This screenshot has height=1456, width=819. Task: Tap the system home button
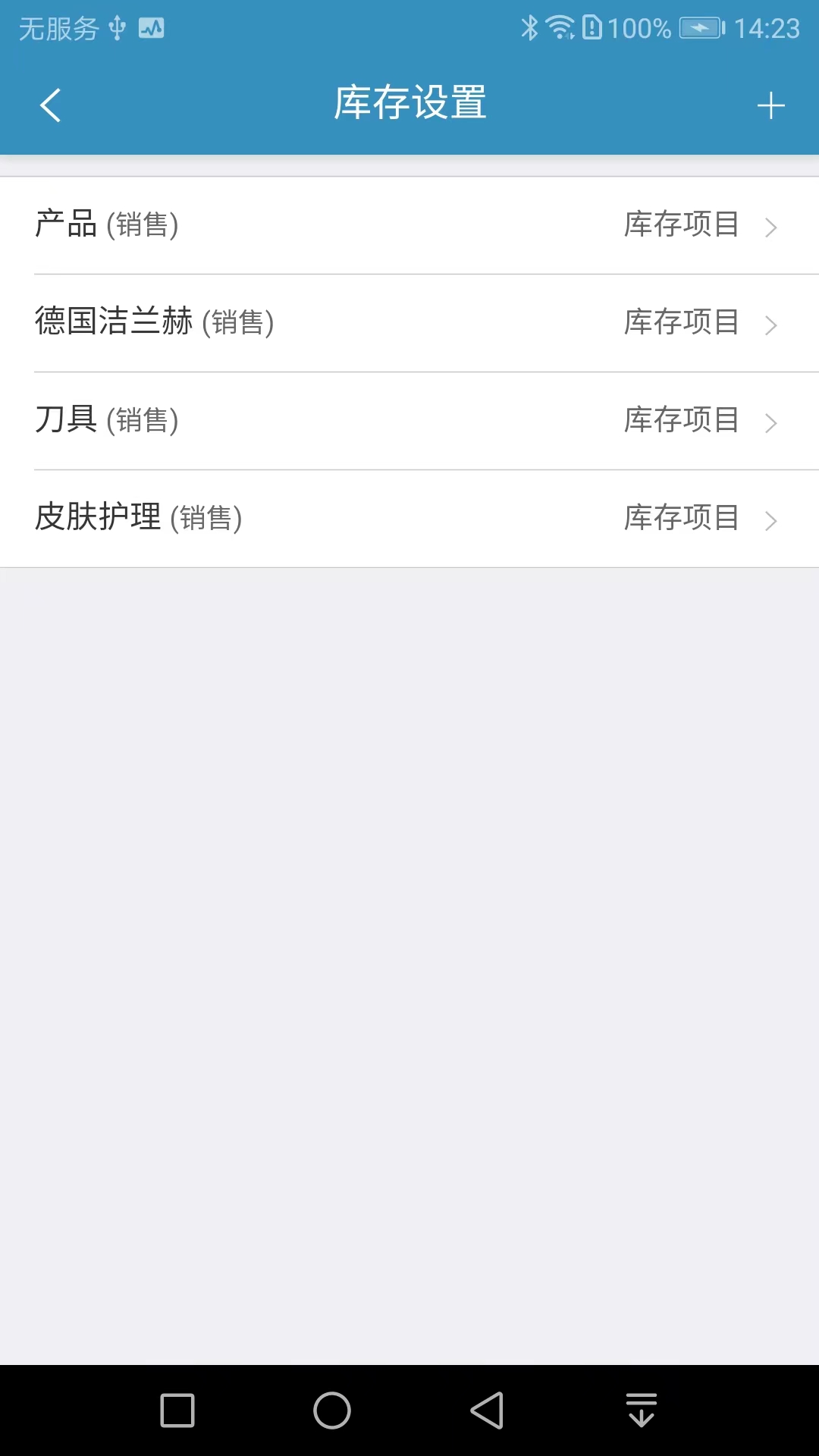click(x=331, y=1410)
